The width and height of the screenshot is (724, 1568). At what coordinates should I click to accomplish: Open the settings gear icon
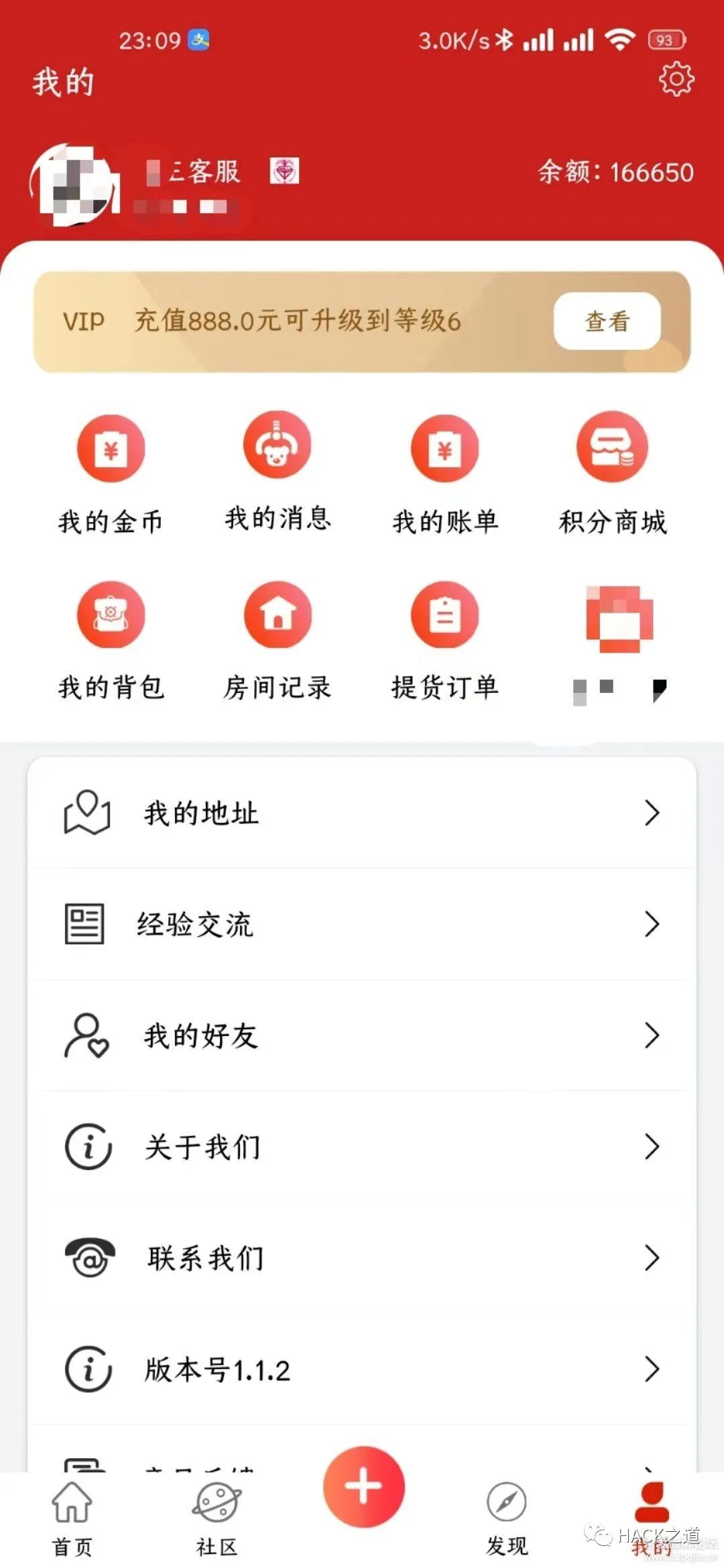pyautogui.click(x=676, y=79)
